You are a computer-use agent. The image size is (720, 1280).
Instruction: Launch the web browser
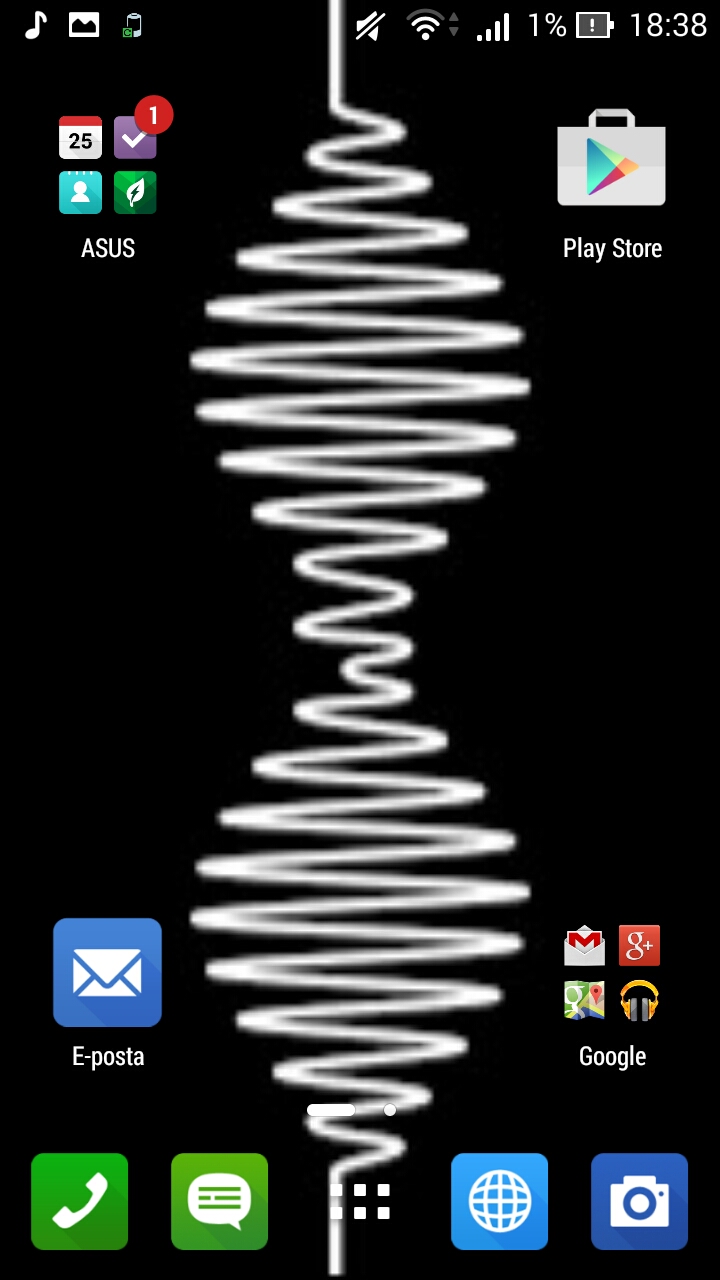tap(499, 1201)
